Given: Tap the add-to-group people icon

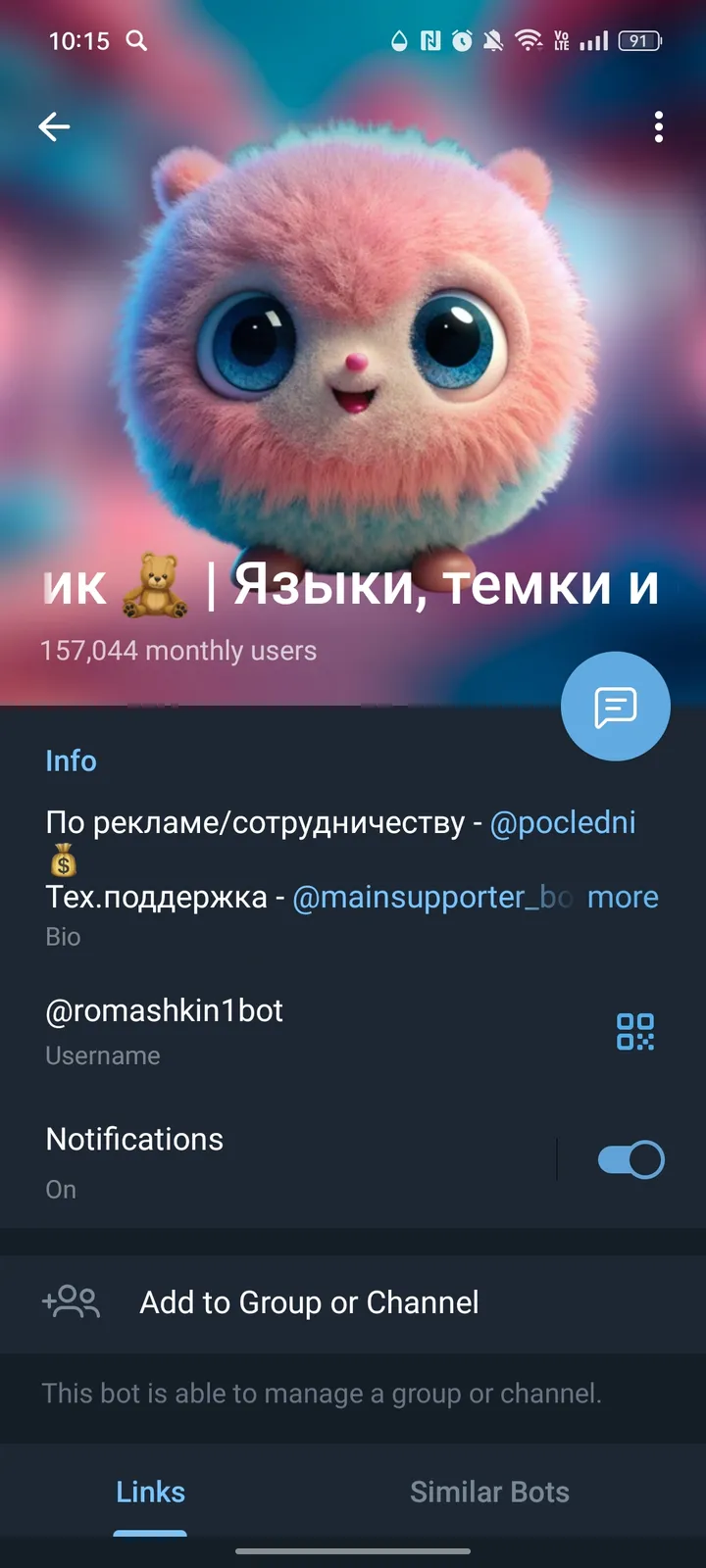Looking at the screenshot, I should coord(71,1302).
